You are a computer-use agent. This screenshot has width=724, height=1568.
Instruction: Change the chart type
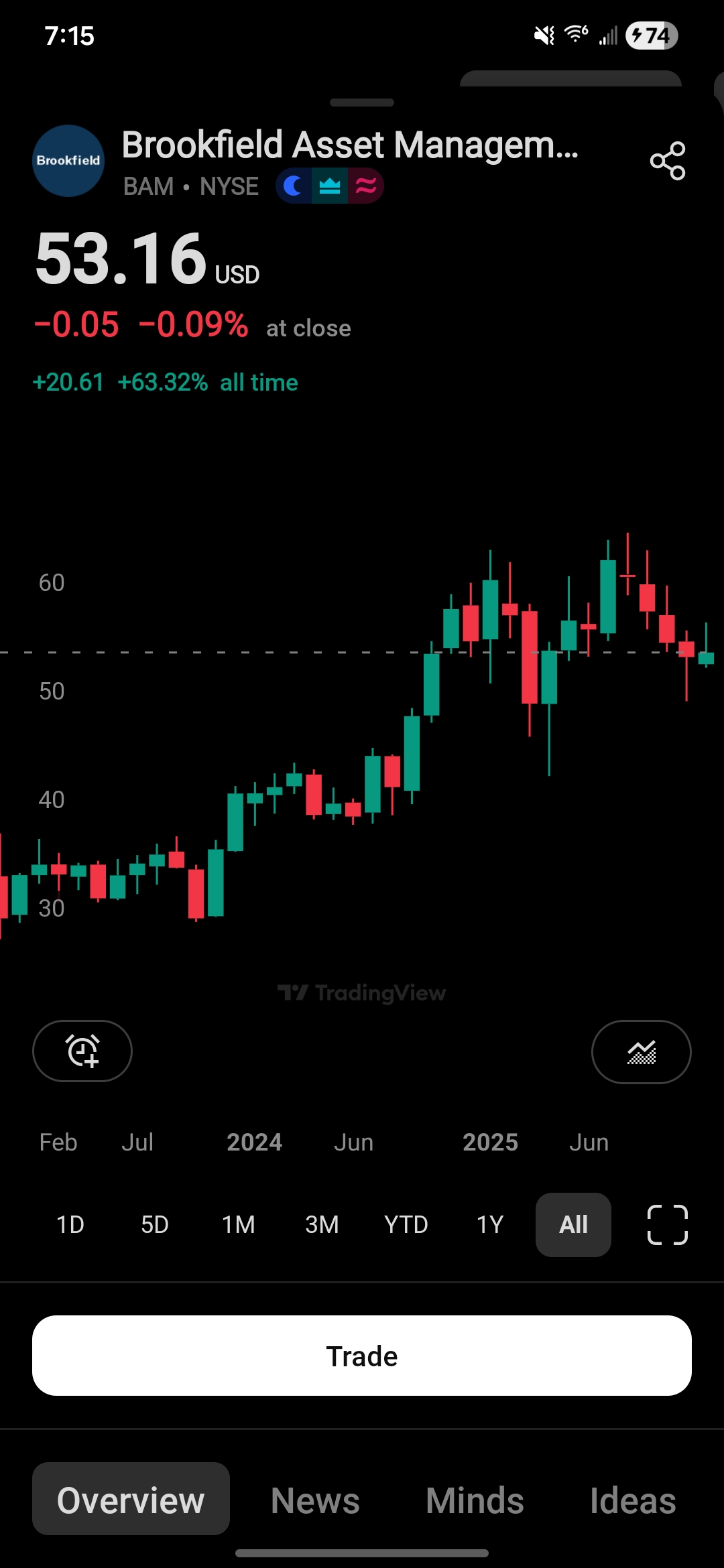[x=641, y=1052]
